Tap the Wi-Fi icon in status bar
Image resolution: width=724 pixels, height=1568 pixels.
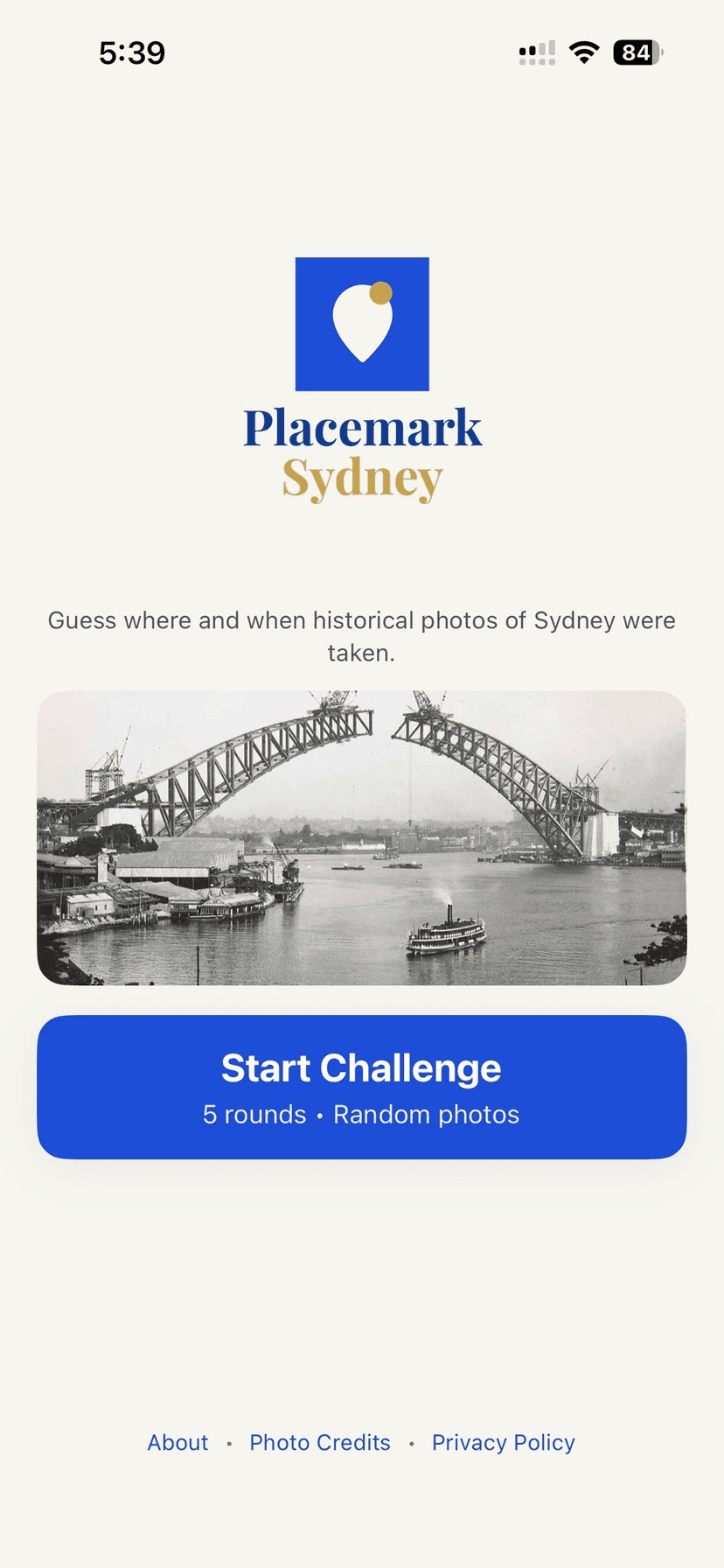[x=583, y=52]
